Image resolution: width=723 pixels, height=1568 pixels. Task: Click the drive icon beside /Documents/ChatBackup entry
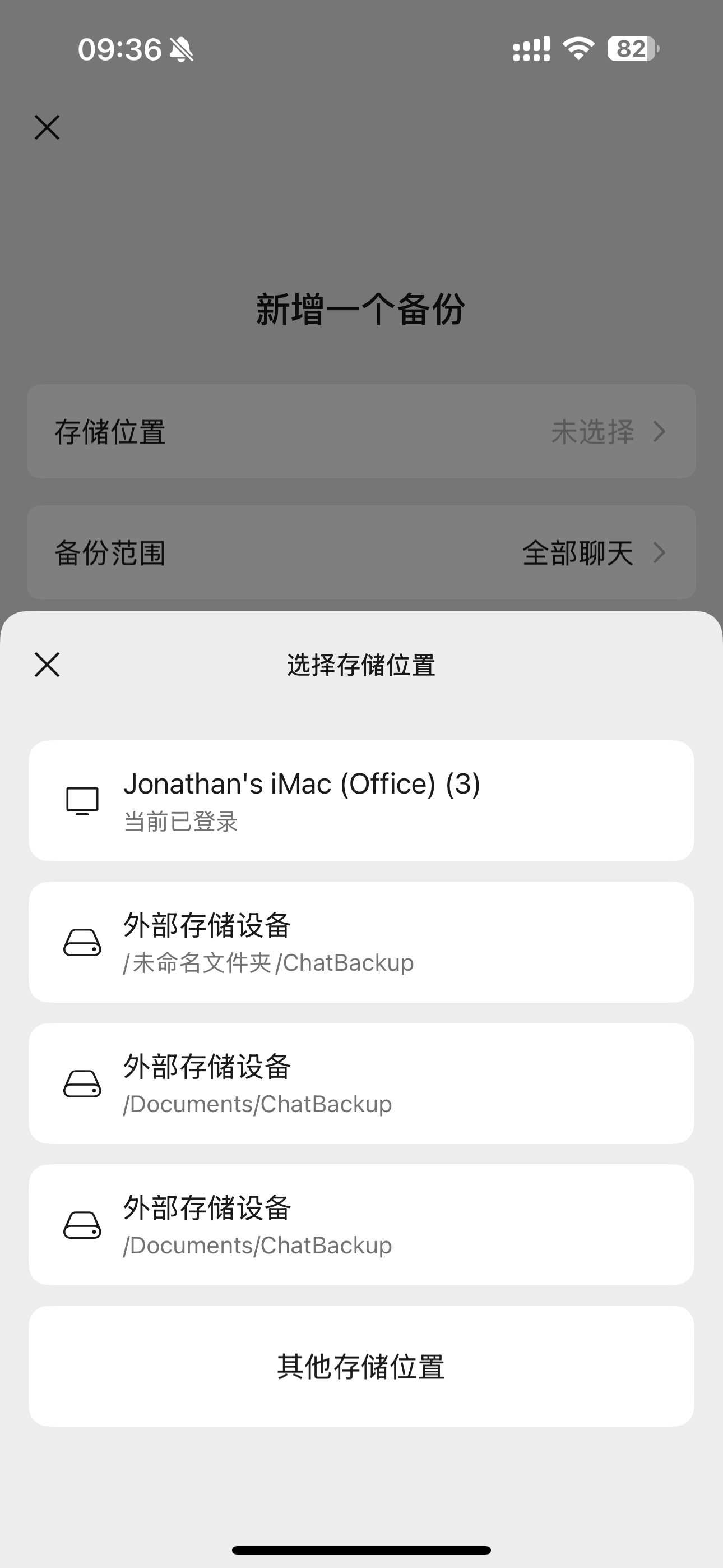(84, 1083)
